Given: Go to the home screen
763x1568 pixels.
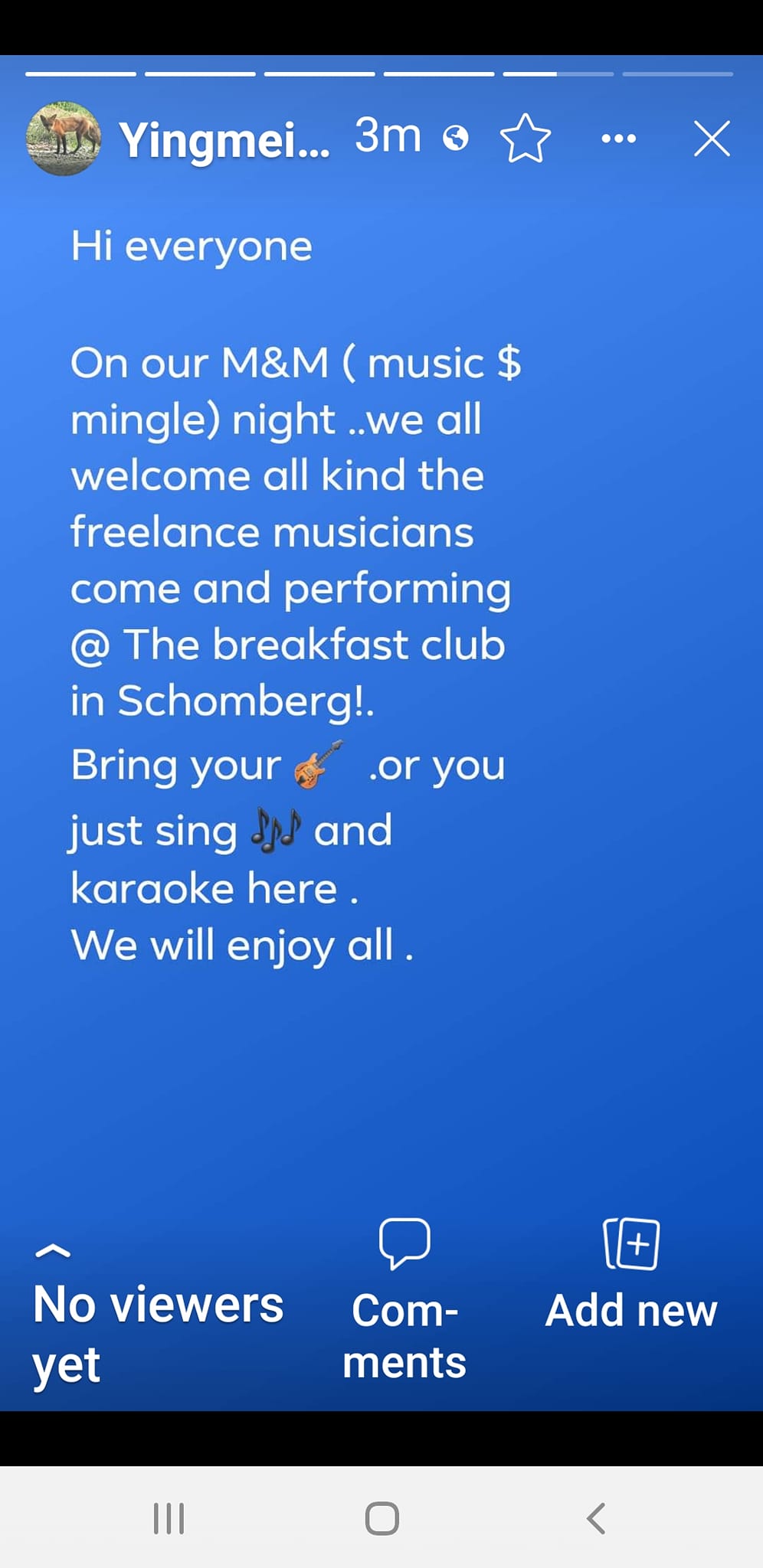Looking at the screenshot, I should click(x=381, y=1517).
